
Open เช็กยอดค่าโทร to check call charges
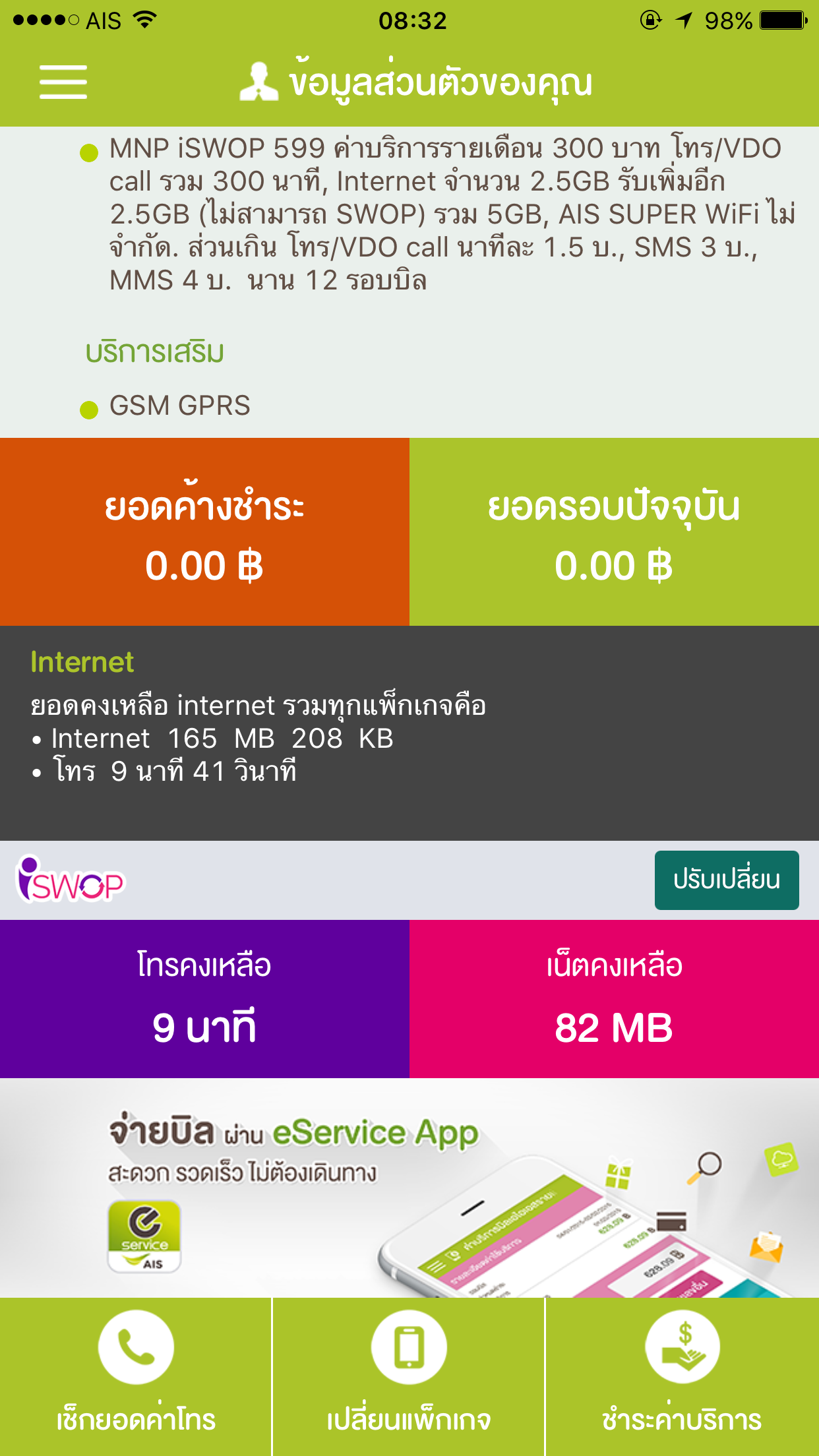[x=136, y=1377]
